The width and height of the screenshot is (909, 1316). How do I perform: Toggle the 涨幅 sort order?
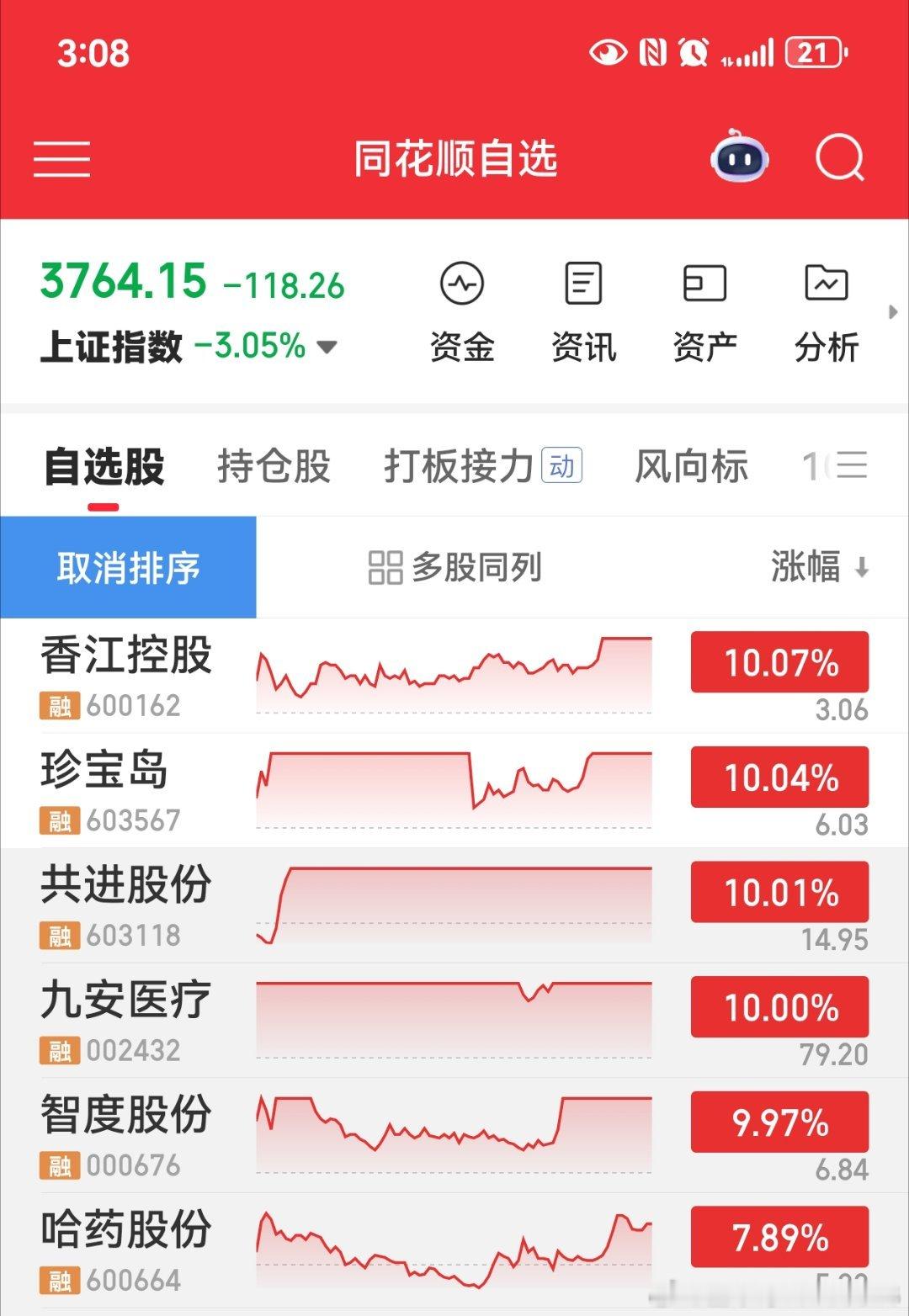(x=820, y=566)
